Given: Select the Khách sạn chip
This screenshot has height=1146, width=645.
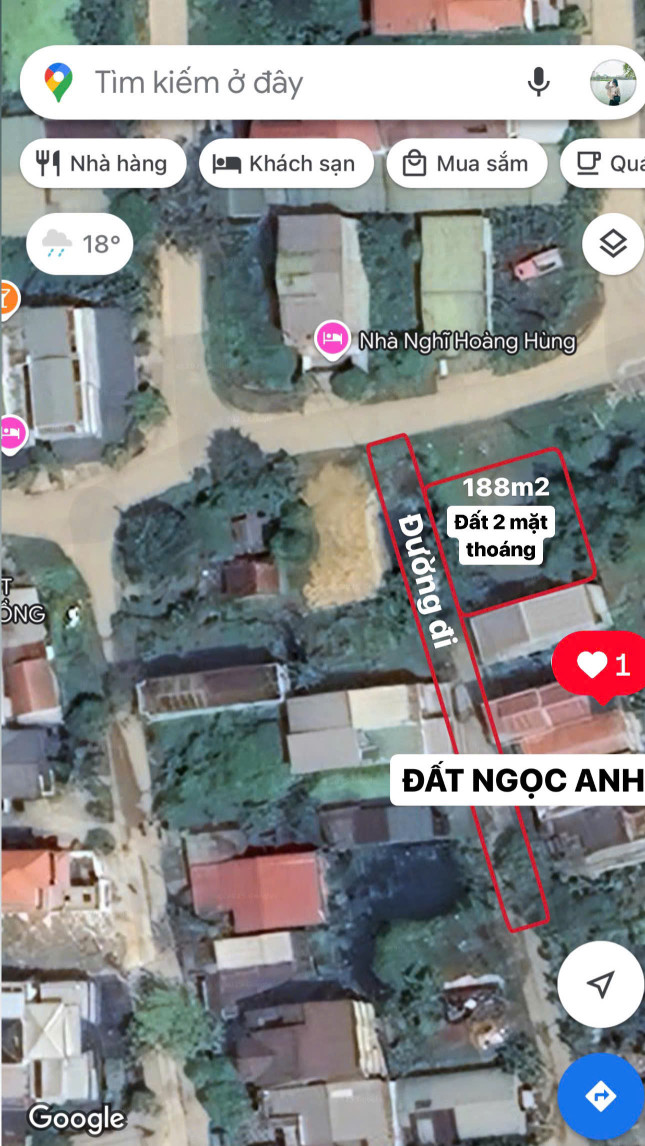Looking at the screenshot, I should coord(286,164).
